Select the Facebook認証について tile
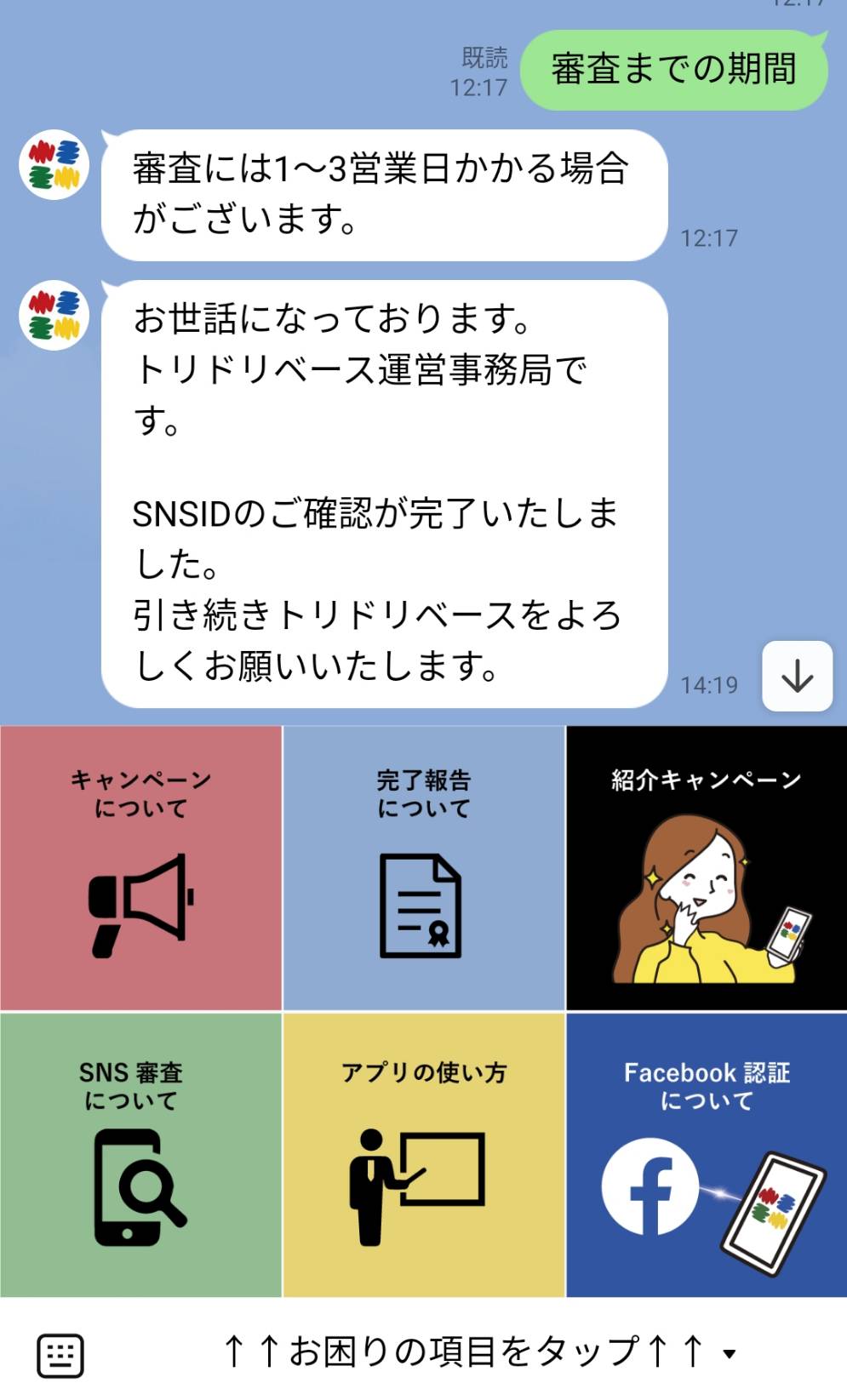 click(x=707, y=1155)
